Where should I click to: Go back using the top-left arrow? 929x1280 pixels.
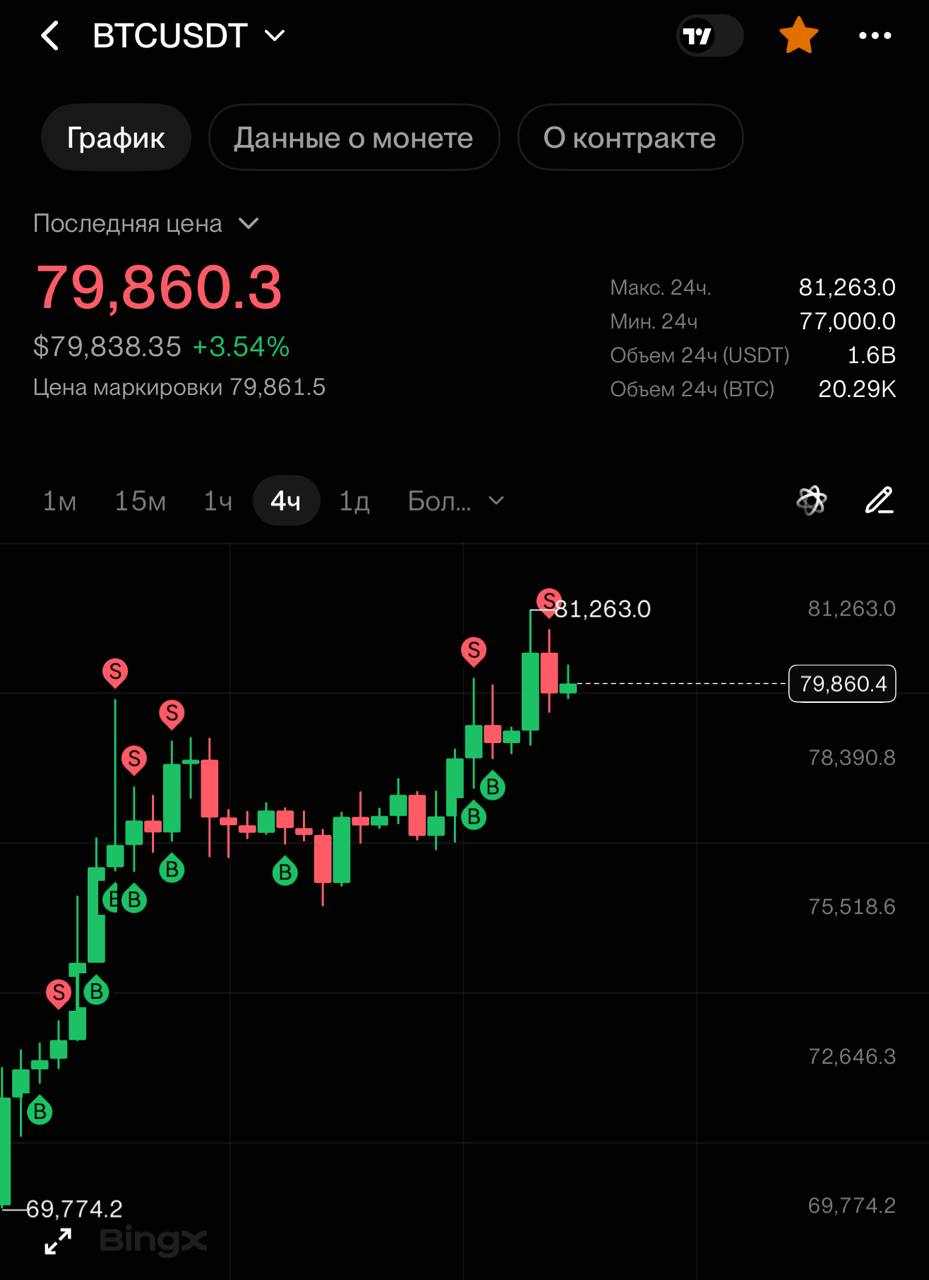click(x=49, y=36)
